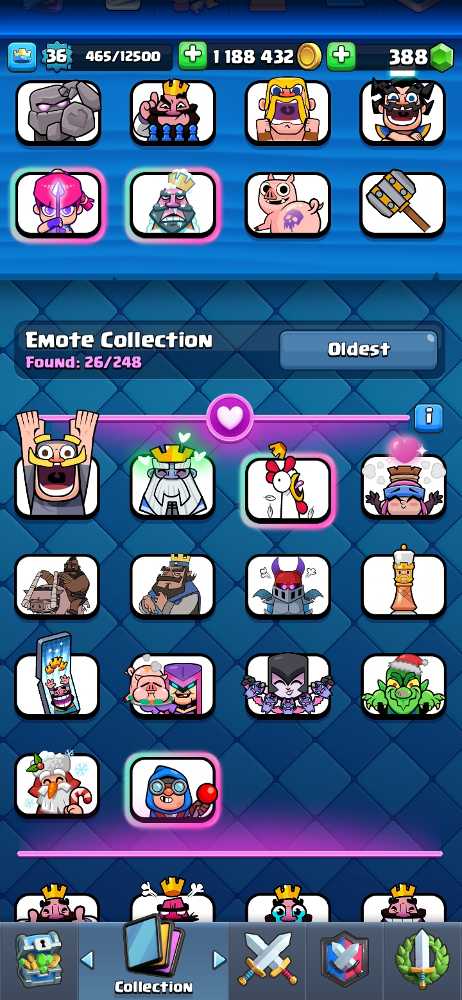Image resolution: width=462 pixels, height=1000 pixels.
Task: Open the Shop chest tab
Action: click(38, 961)
